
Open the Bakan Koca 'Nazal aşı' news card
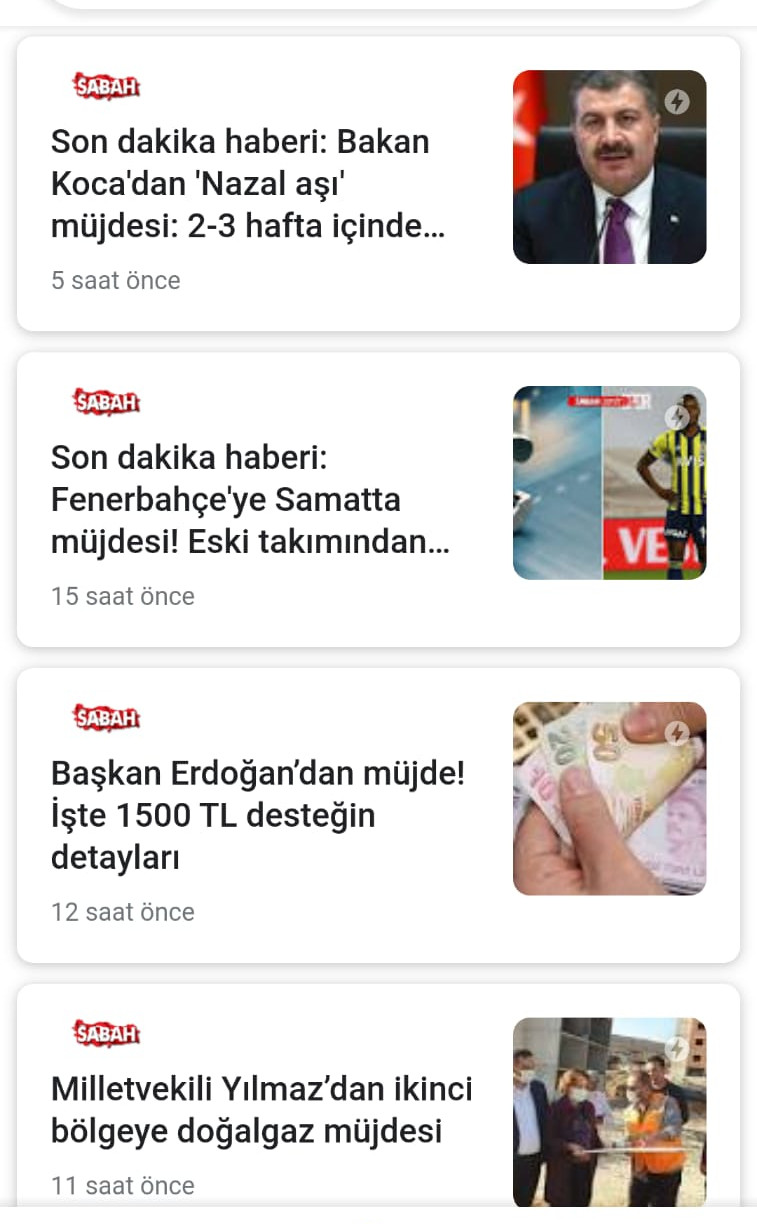click(x=248, y=185)
